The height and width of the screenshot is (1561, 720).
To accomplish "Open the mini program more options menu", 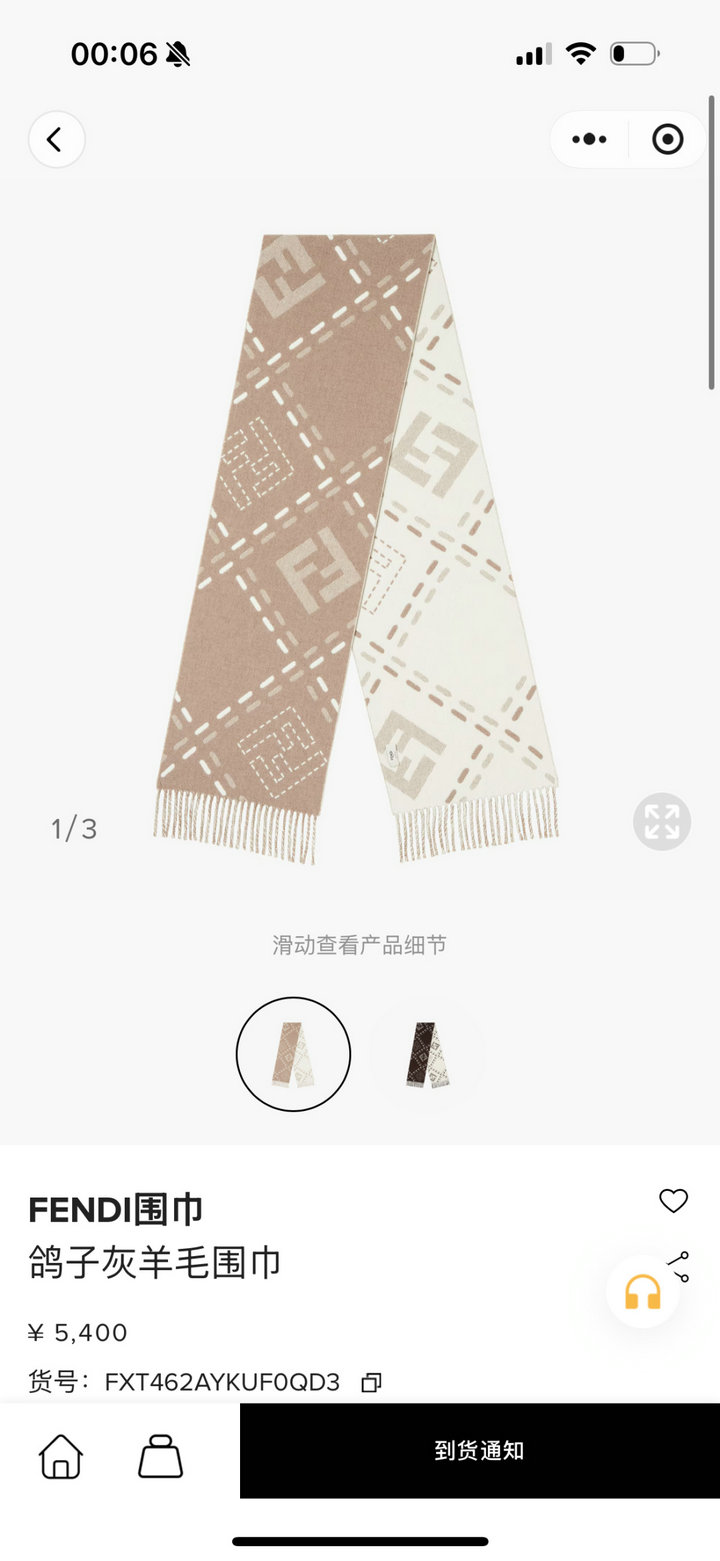I will (589, 139).
